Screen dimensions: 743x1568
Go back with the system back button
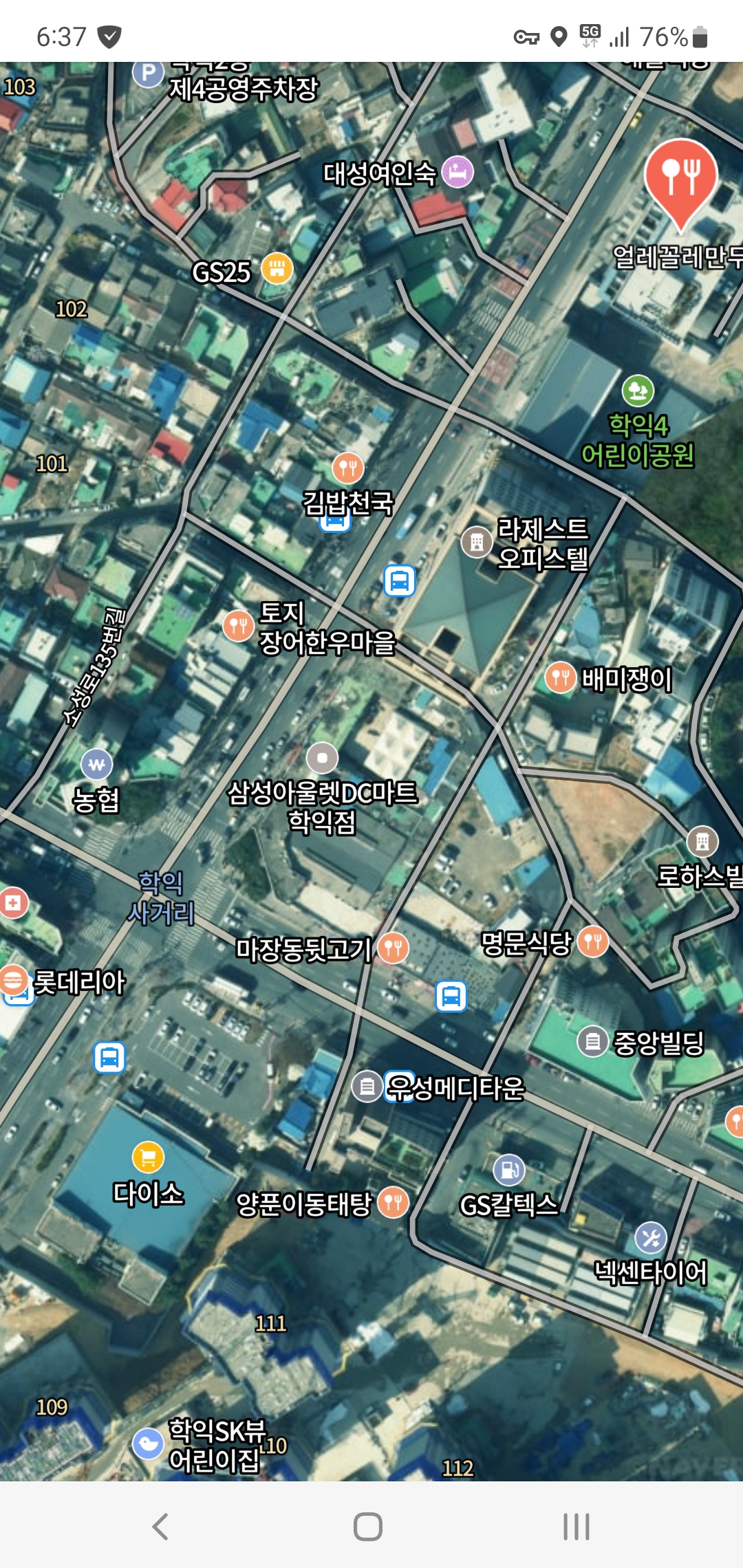pyautogui.click(x=160, y=1526)
